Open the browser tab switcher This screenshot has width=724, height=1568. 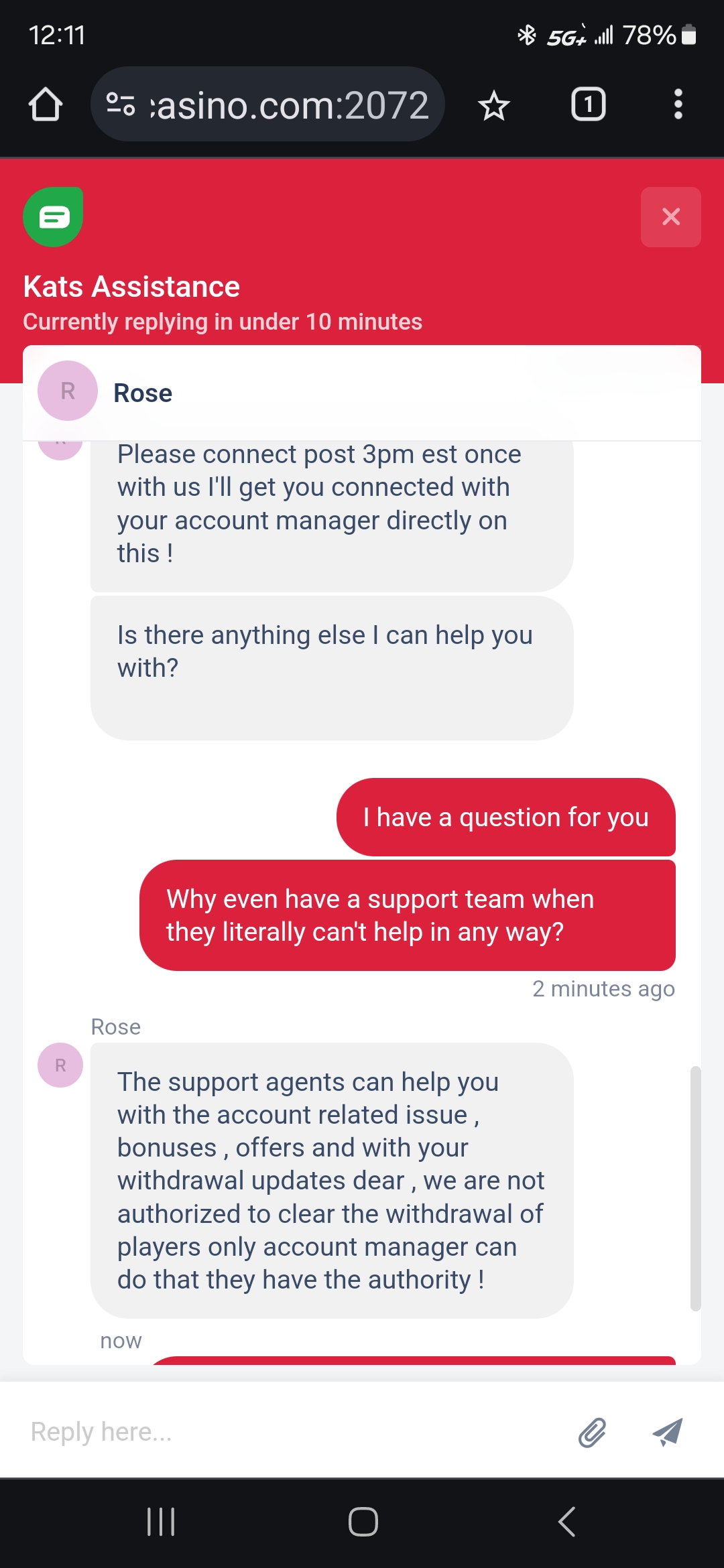click(x=588, y=105)
